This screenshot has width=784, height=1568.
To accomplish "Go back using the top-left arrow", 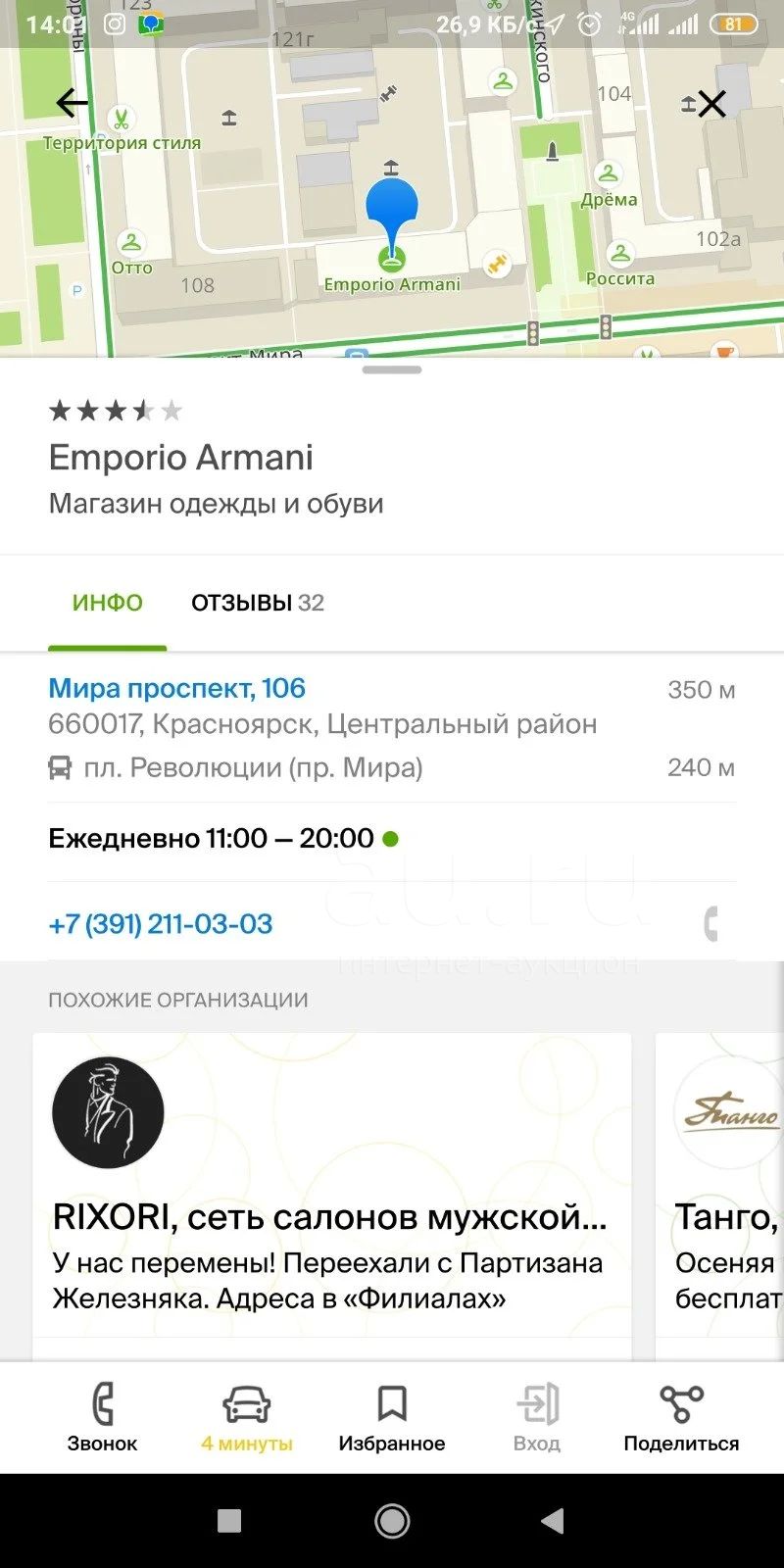I will [x=73, y=102].
